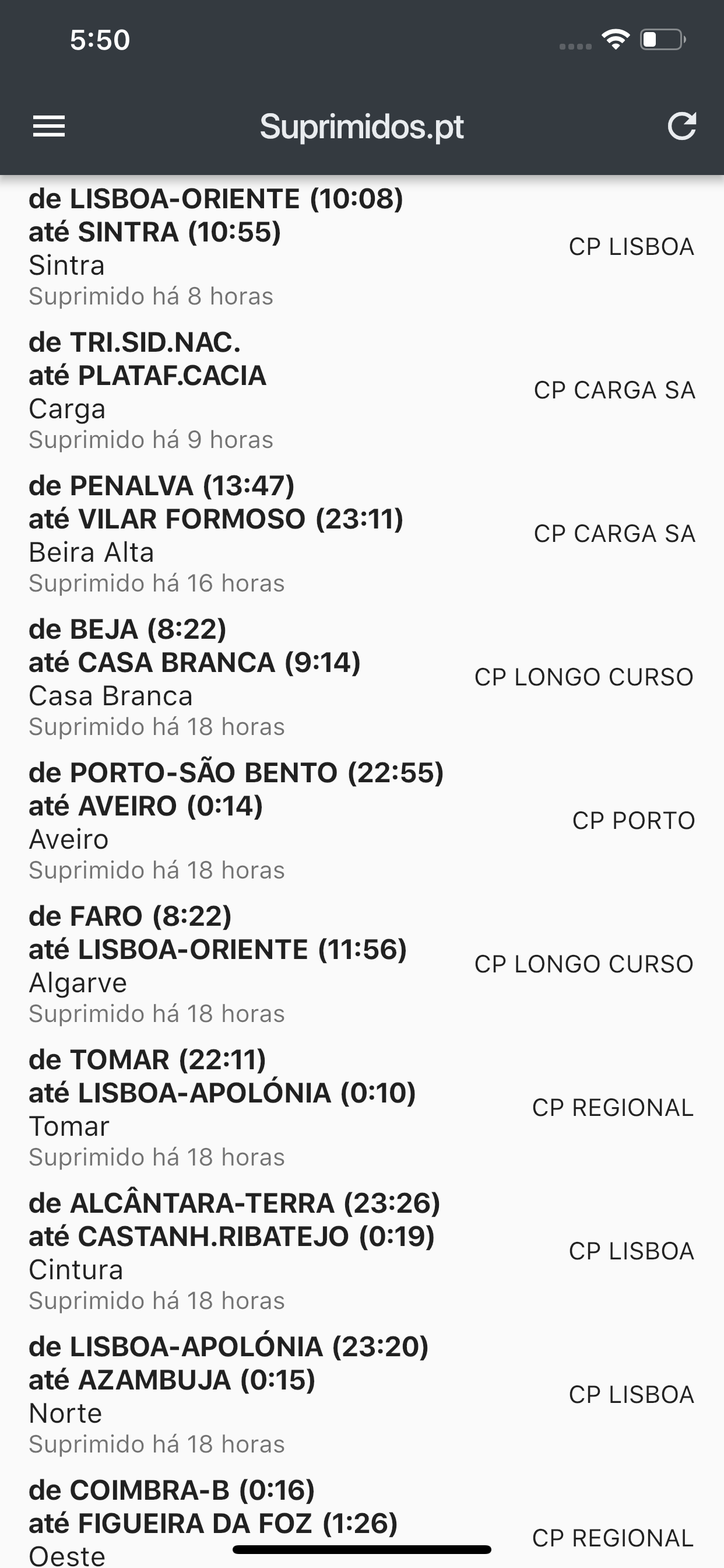Select the PENALVA to VILAR FORMOSO service

tap(243, 533)
